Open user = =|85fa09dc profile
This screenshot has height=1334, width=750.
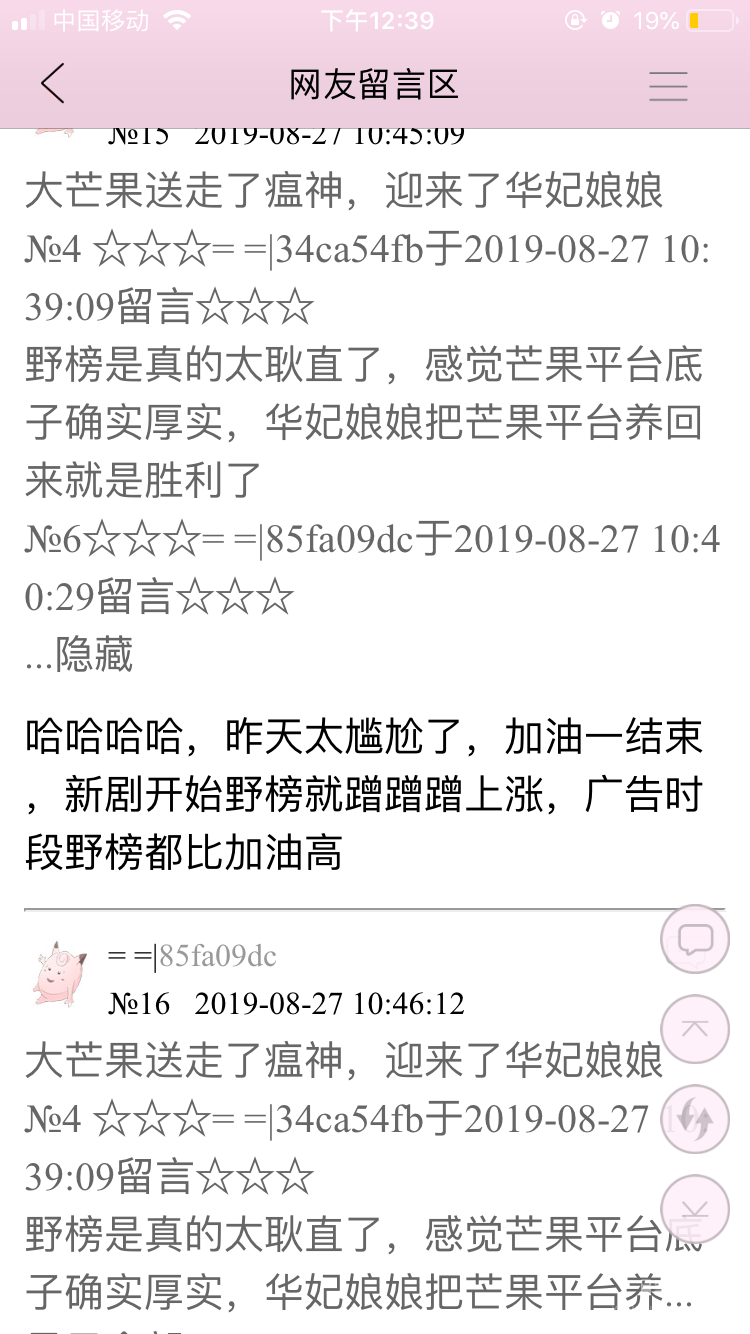190,957
